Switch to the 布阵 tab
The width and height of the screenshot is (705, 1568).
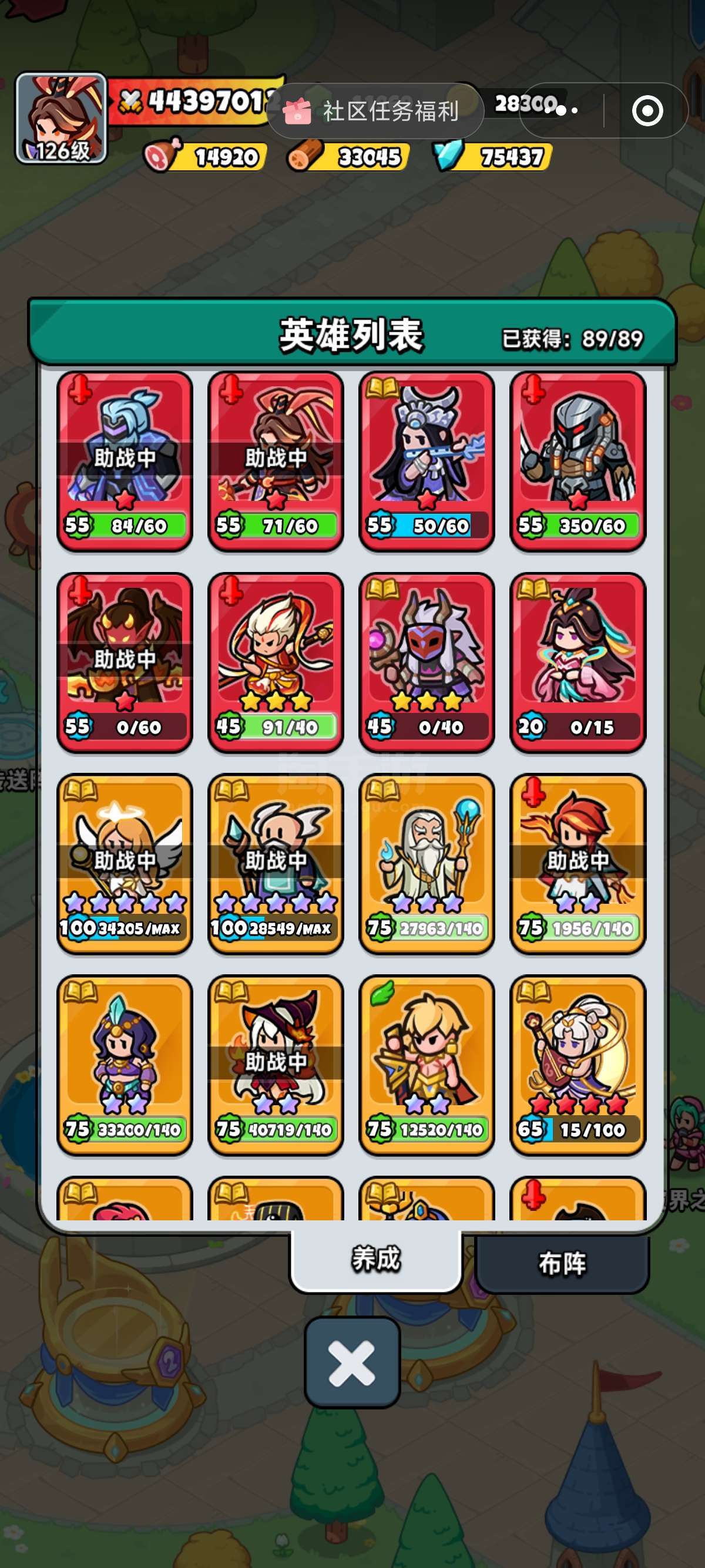tap(561, 1264)
